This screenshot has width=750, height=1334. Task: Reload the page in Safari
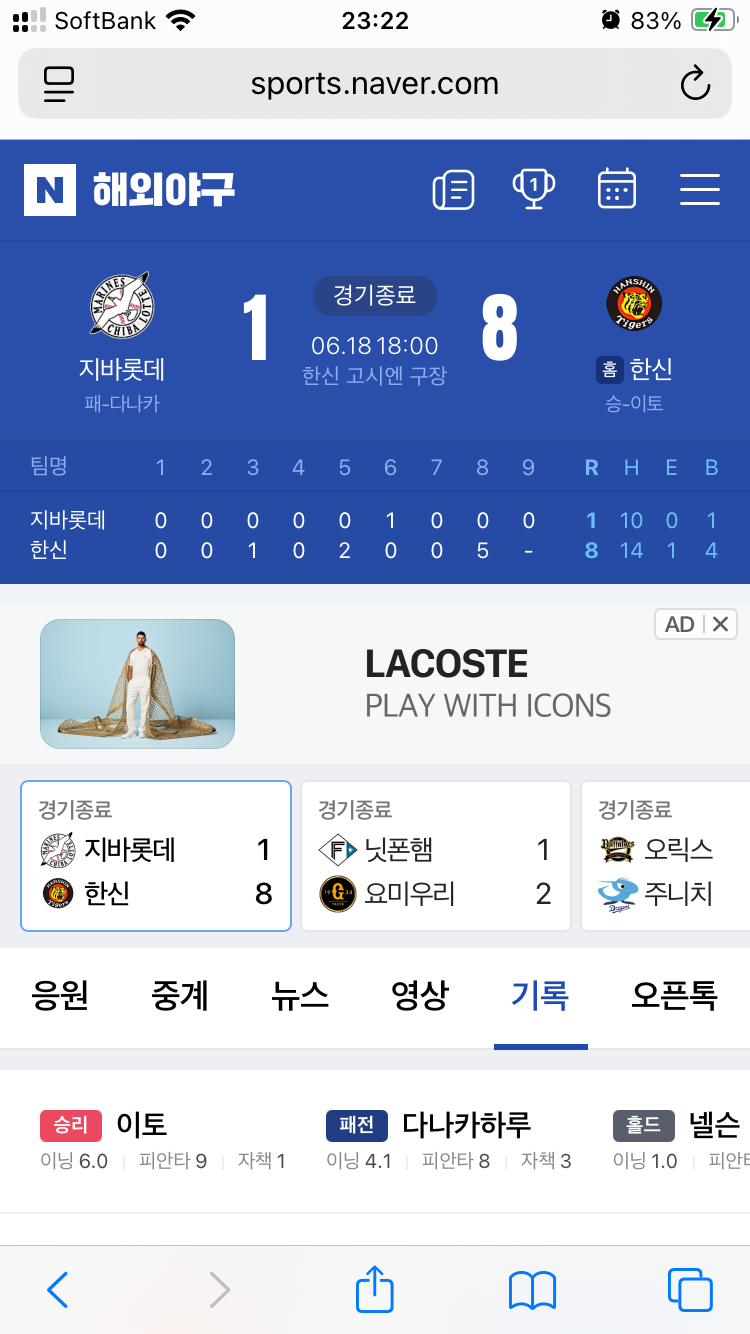695,84
